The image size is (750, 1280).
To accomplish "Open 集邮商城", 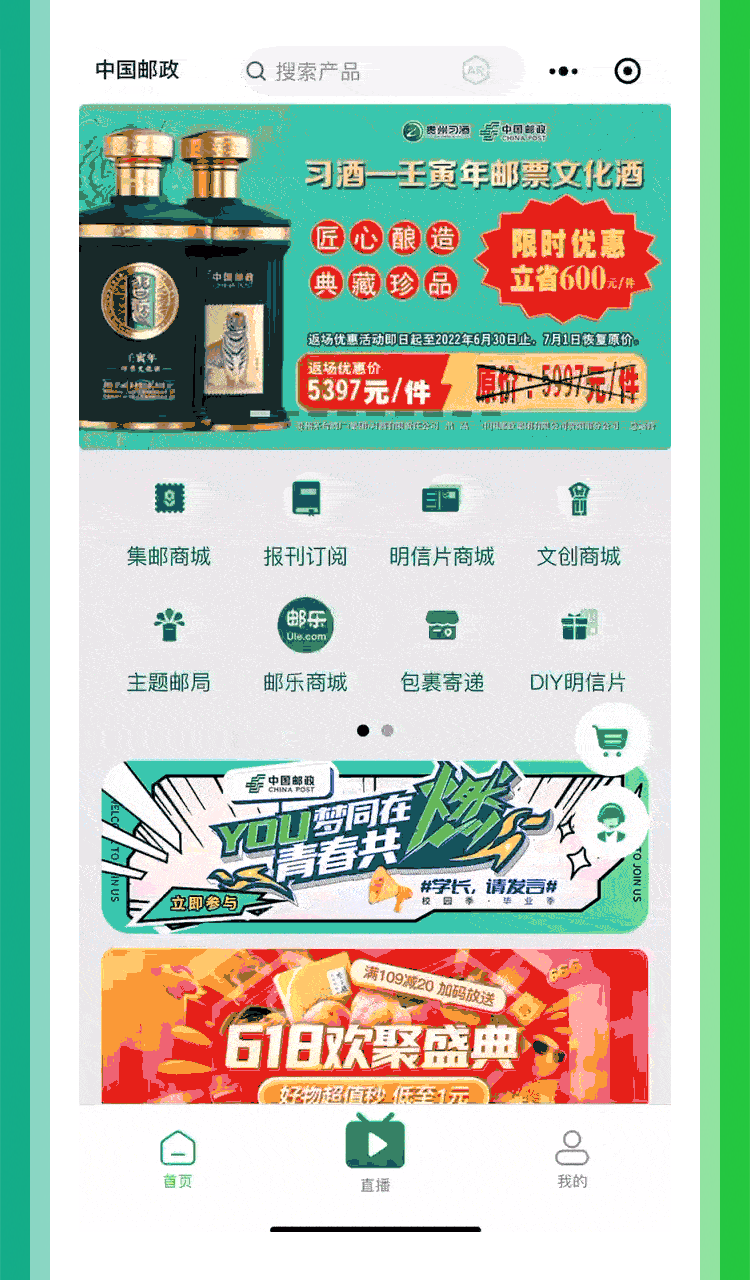I will pos(169,523).
